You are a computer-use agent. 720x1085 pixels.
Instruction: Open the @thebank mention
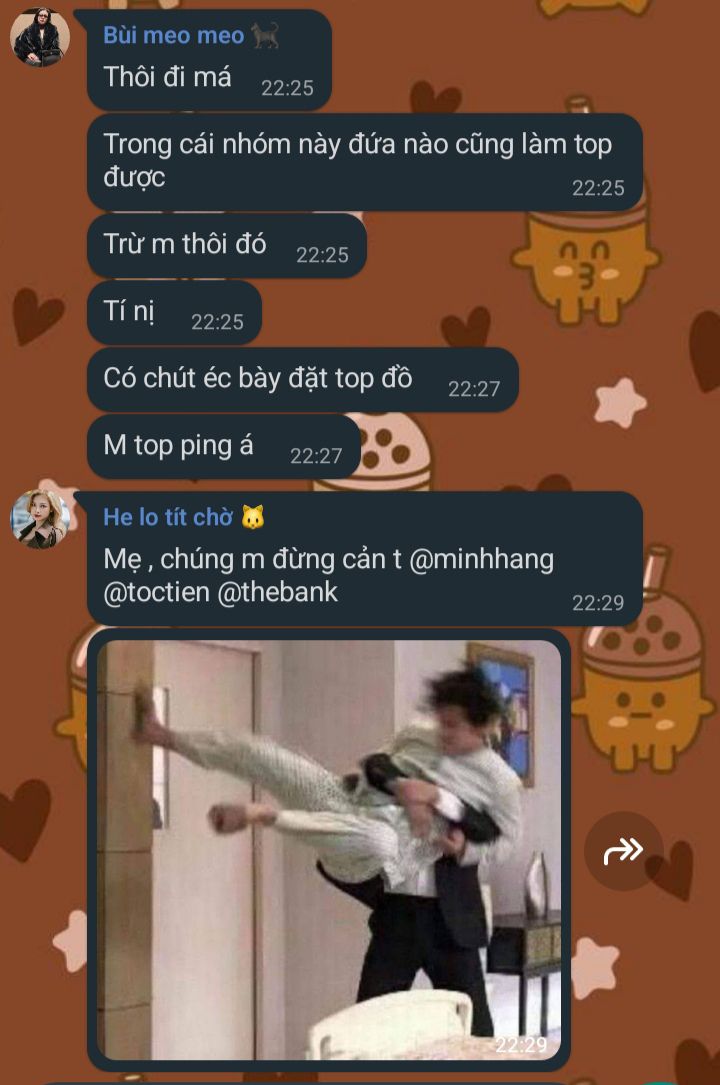pos(278,592)
